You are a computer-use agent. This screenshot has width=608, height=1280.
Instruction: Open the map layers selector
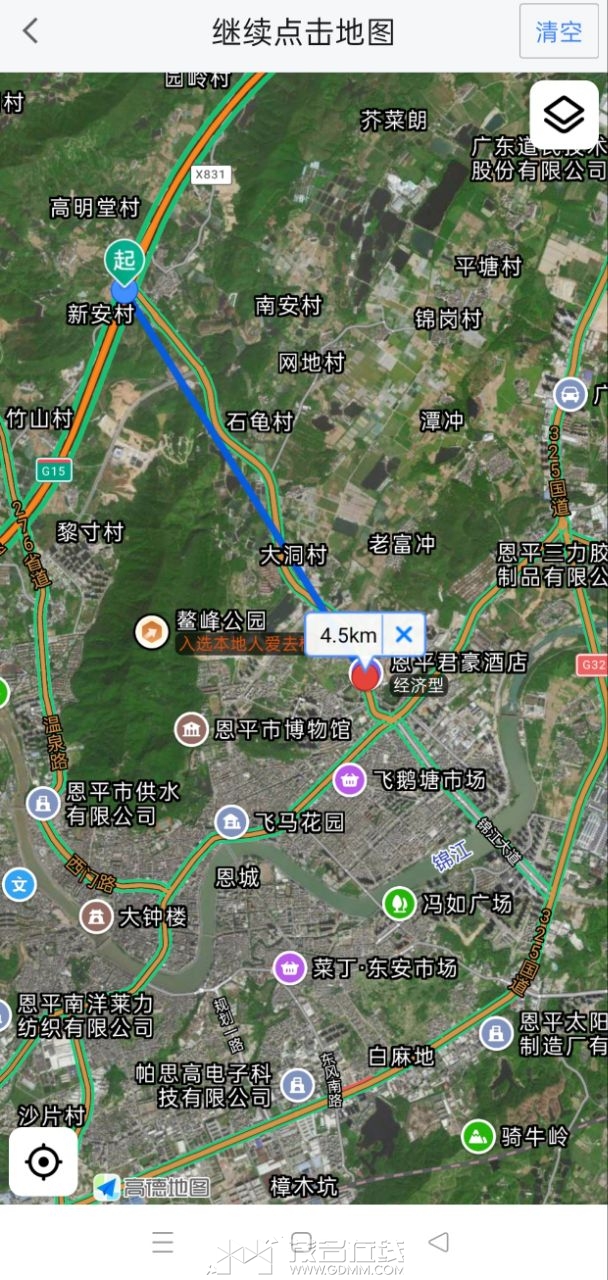coord(564,115)
